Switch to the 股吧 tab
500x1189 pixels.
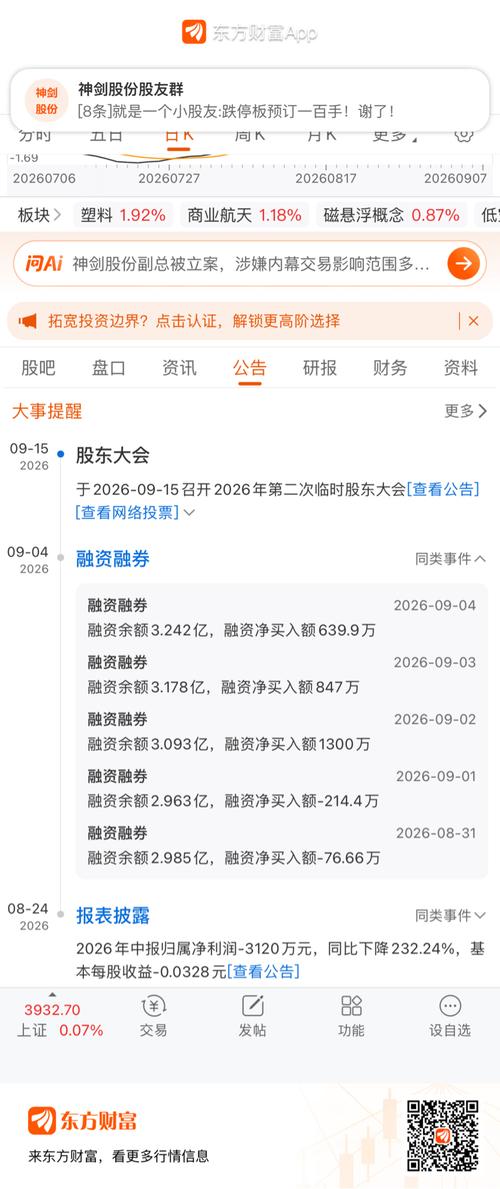(x=38, y=369)
